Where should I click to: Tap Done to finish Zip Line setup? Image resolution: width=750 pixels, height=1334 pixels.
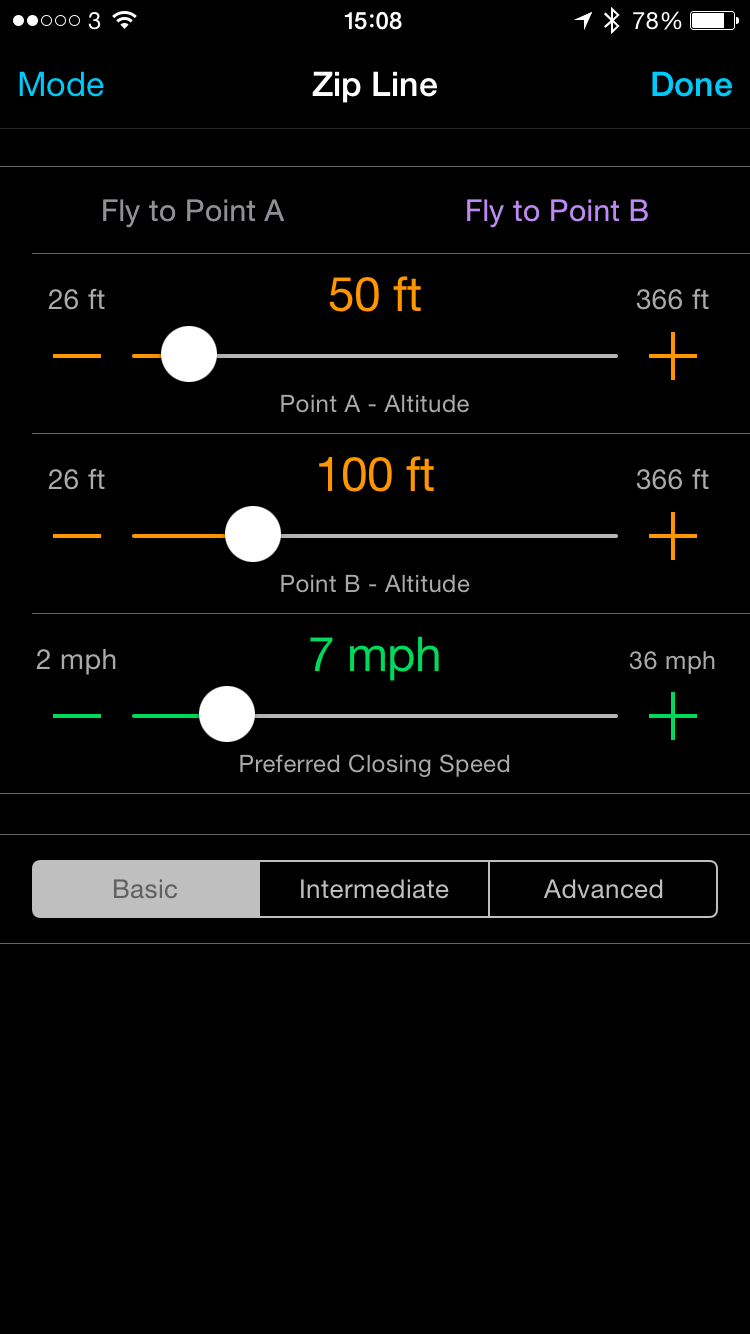pos(691,85)
